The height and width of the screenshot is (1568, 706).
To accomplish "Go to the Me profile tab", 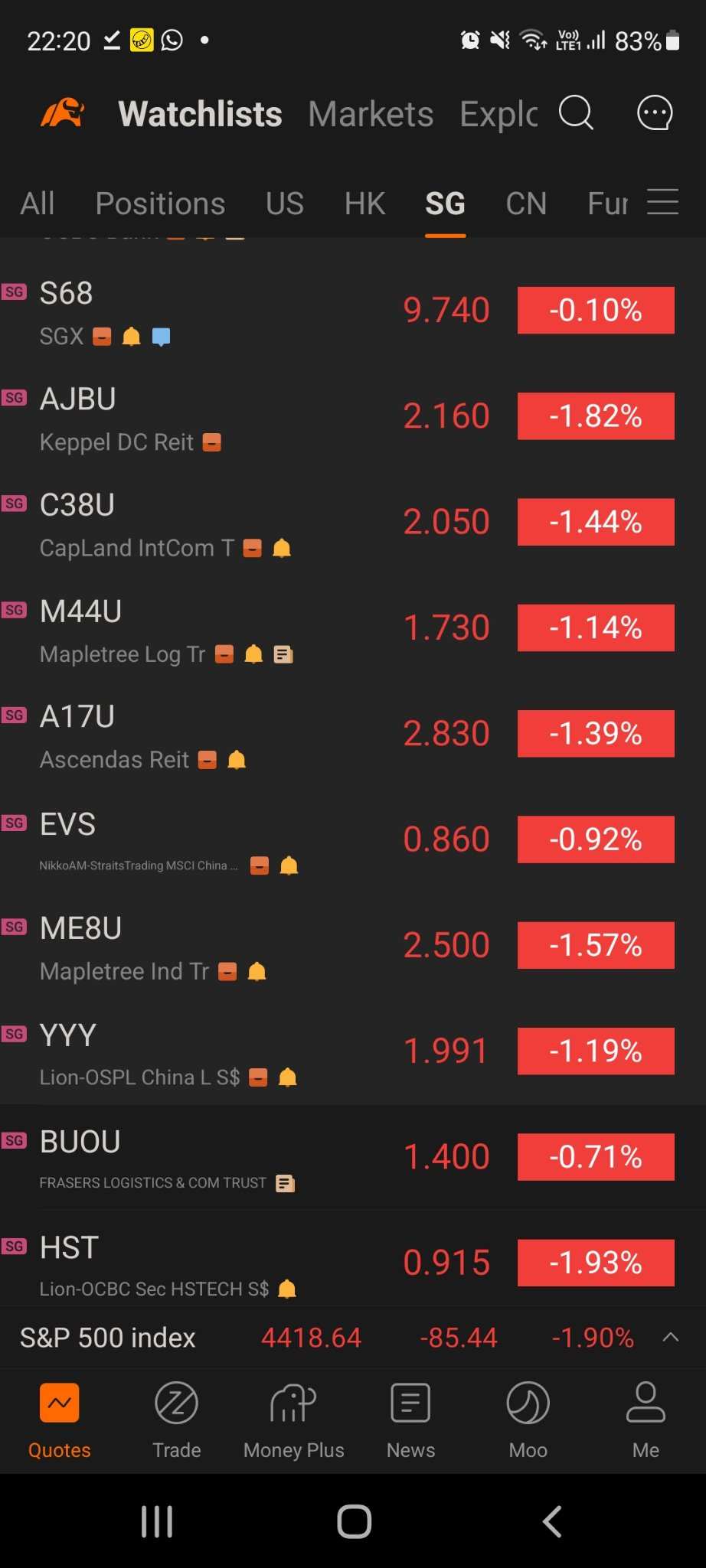I will pyautogui.click(x=646, y=1420).
